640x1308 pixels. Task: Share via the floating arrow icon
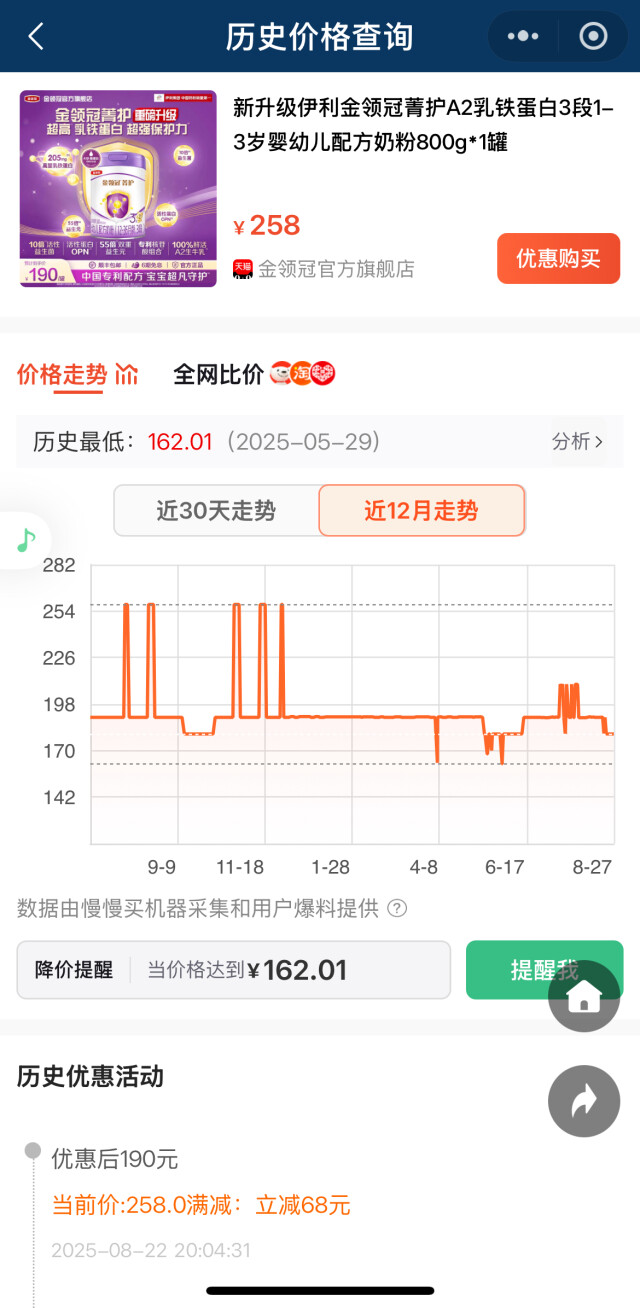pyautogui.click(x=584, y=1101)
